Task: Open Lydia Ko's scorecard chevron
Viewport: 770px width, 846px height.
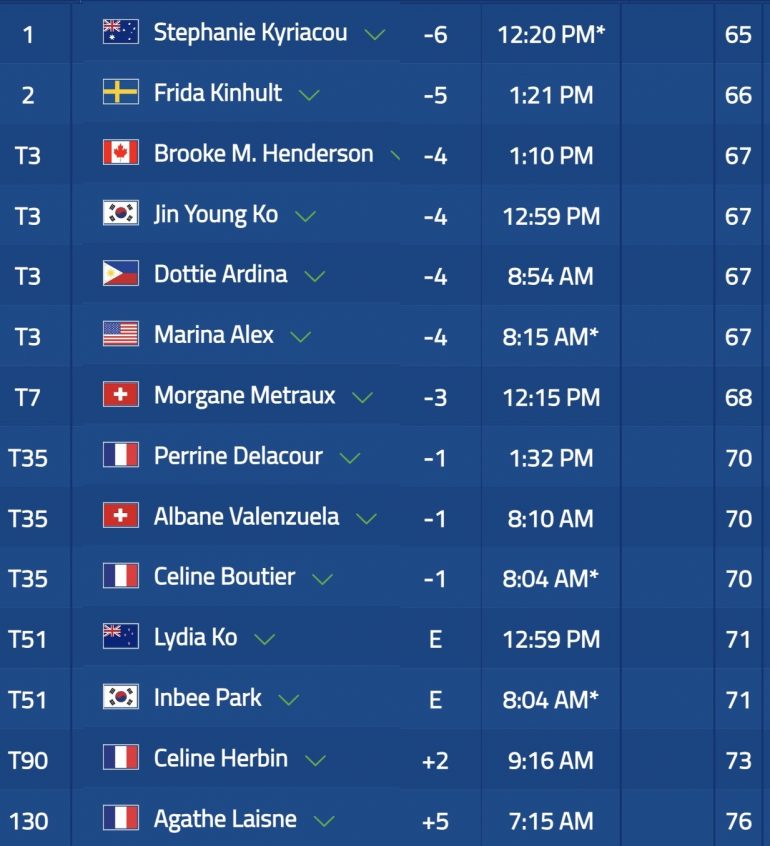Action: point(264,640)
